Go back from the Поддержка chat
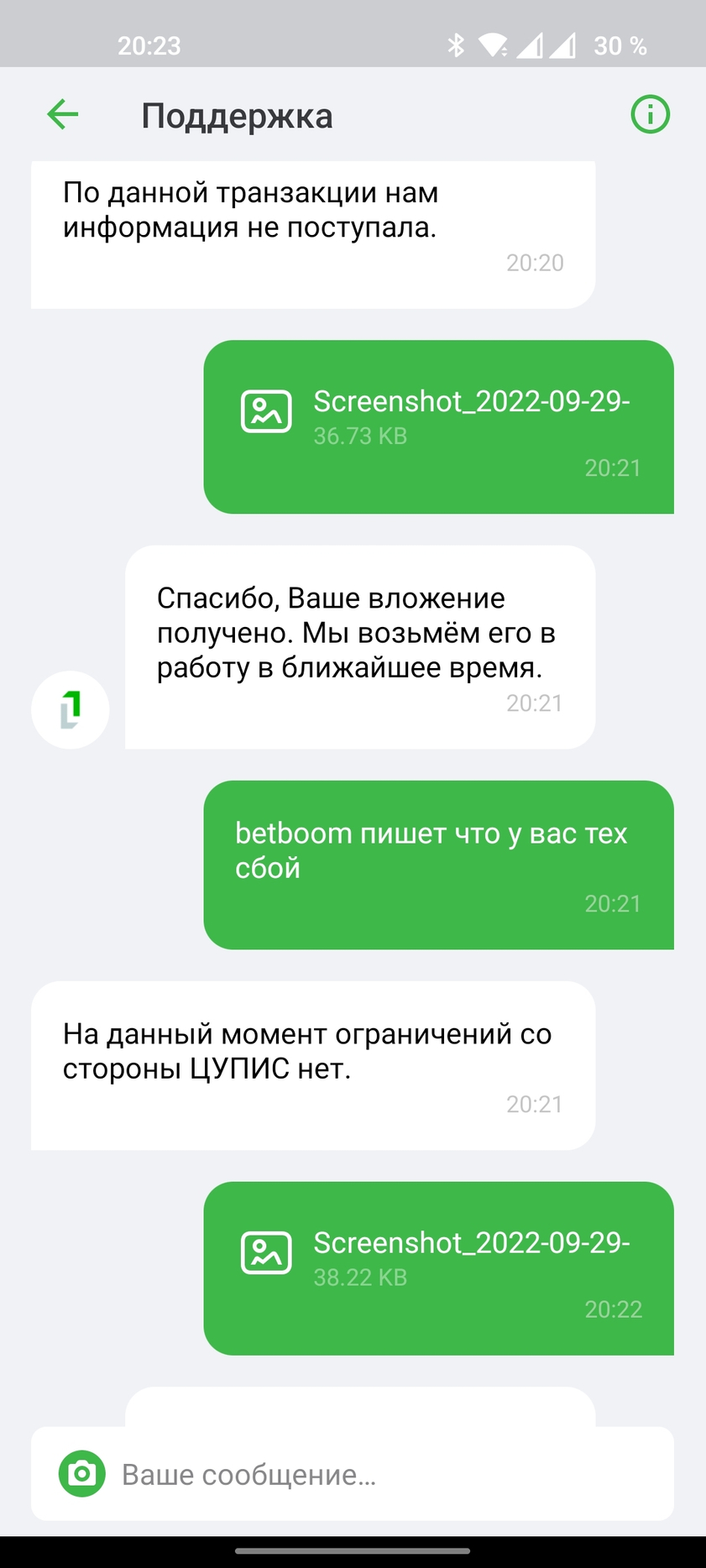The width and height of the screenshot is (706, 1568). pos(63,114)
